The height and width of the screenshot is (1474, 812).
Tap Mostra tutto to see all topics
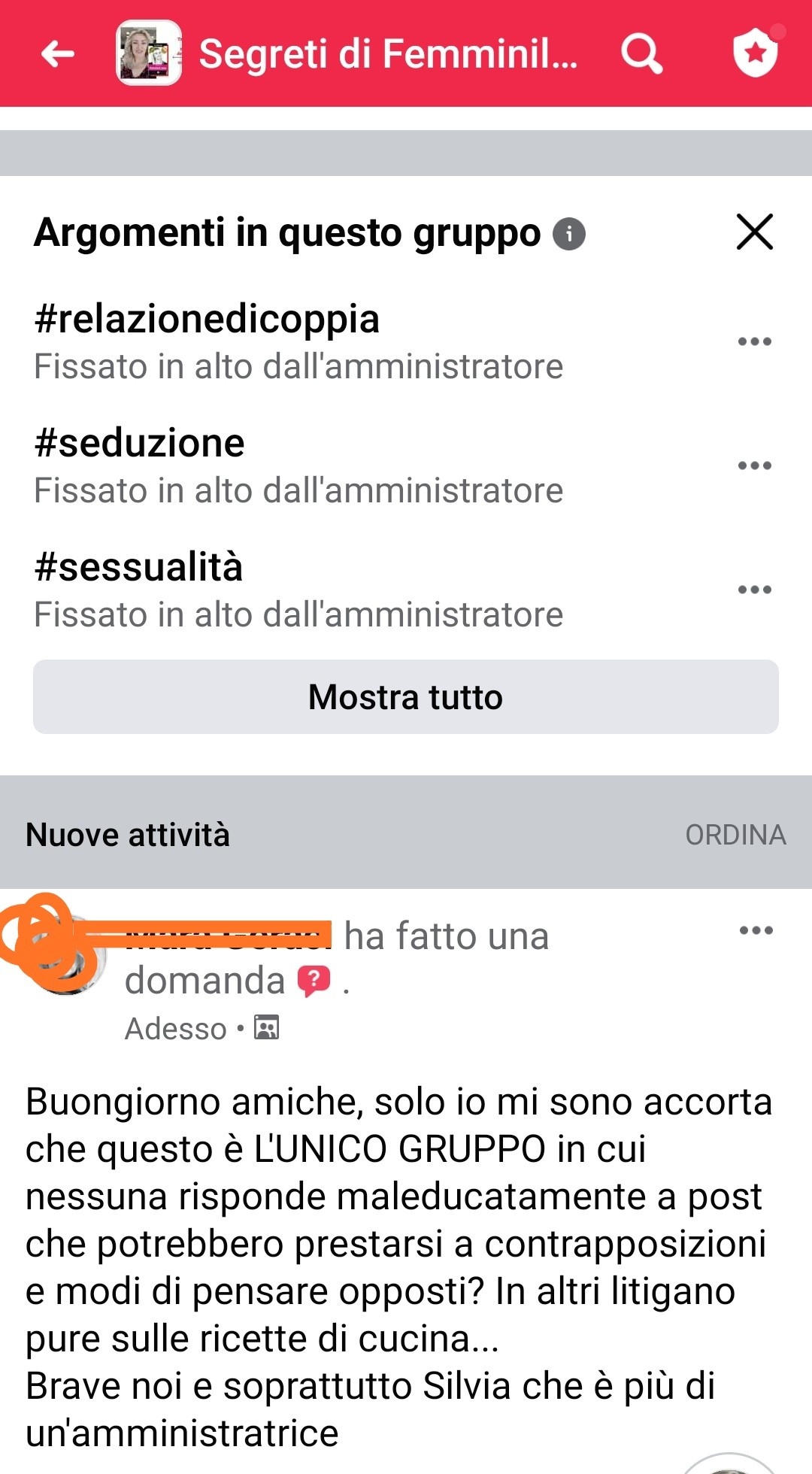tap(406, 697)
